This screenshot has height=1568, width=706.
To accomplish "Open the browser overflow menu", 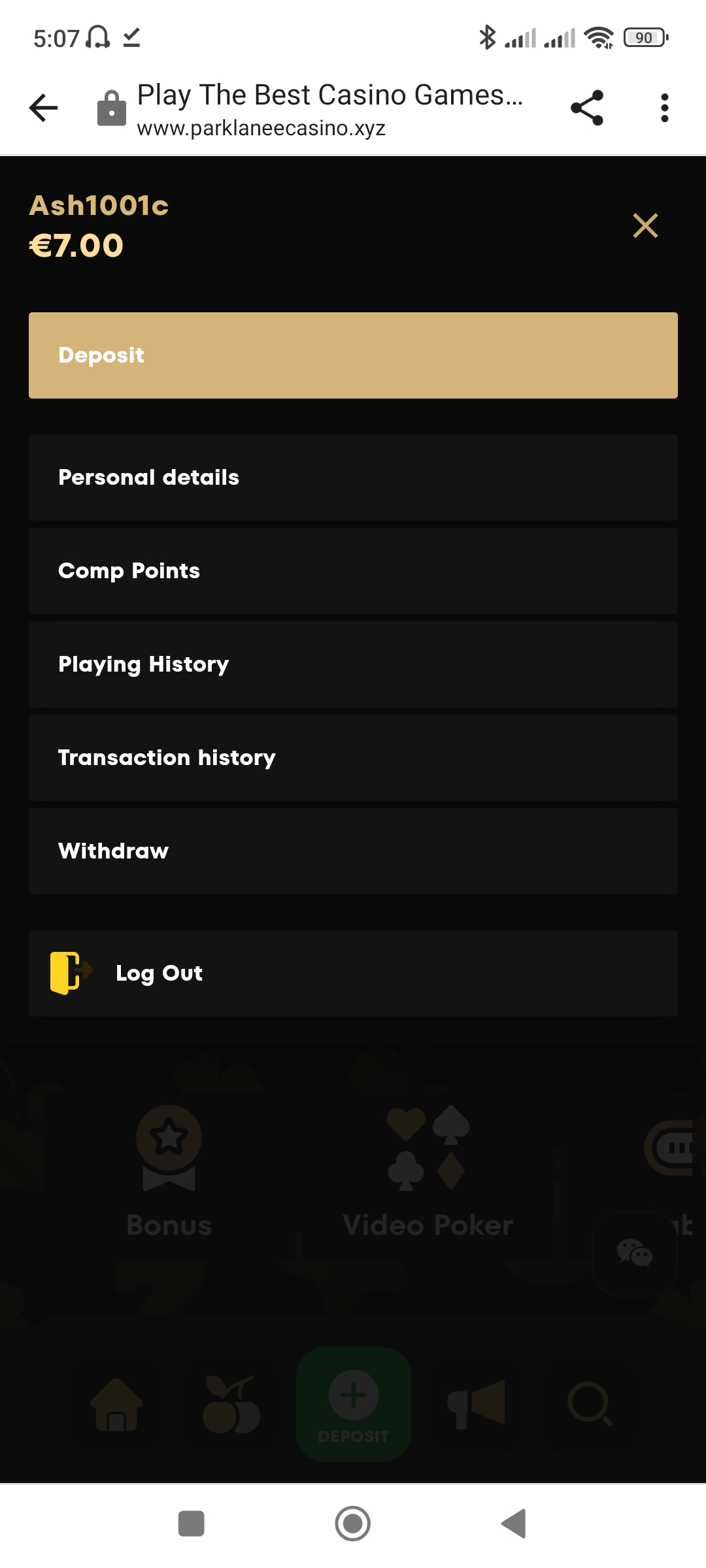I will pos(664,108).
